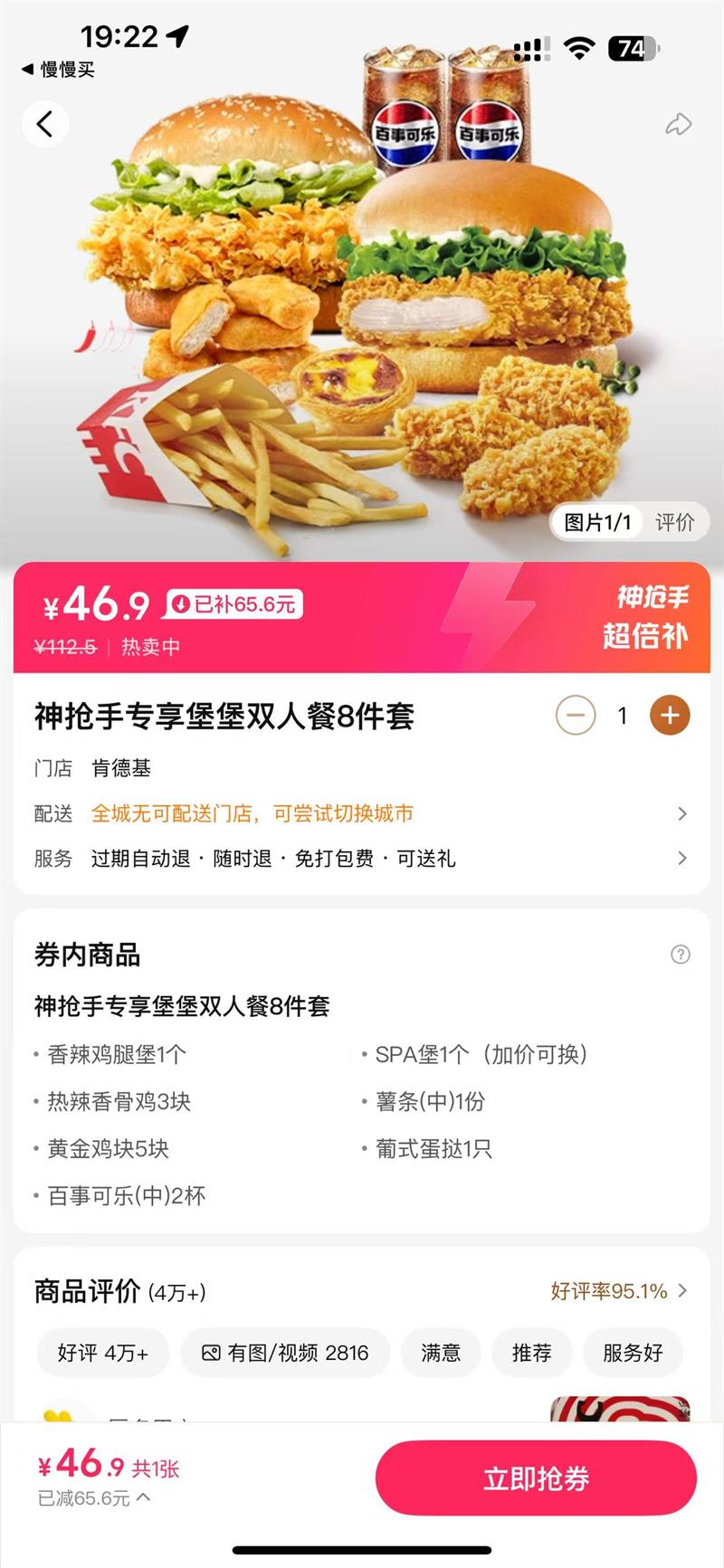Share this KFC combo deal
Viewport: 724px width, 1568px height.
(x=678, y=124)
